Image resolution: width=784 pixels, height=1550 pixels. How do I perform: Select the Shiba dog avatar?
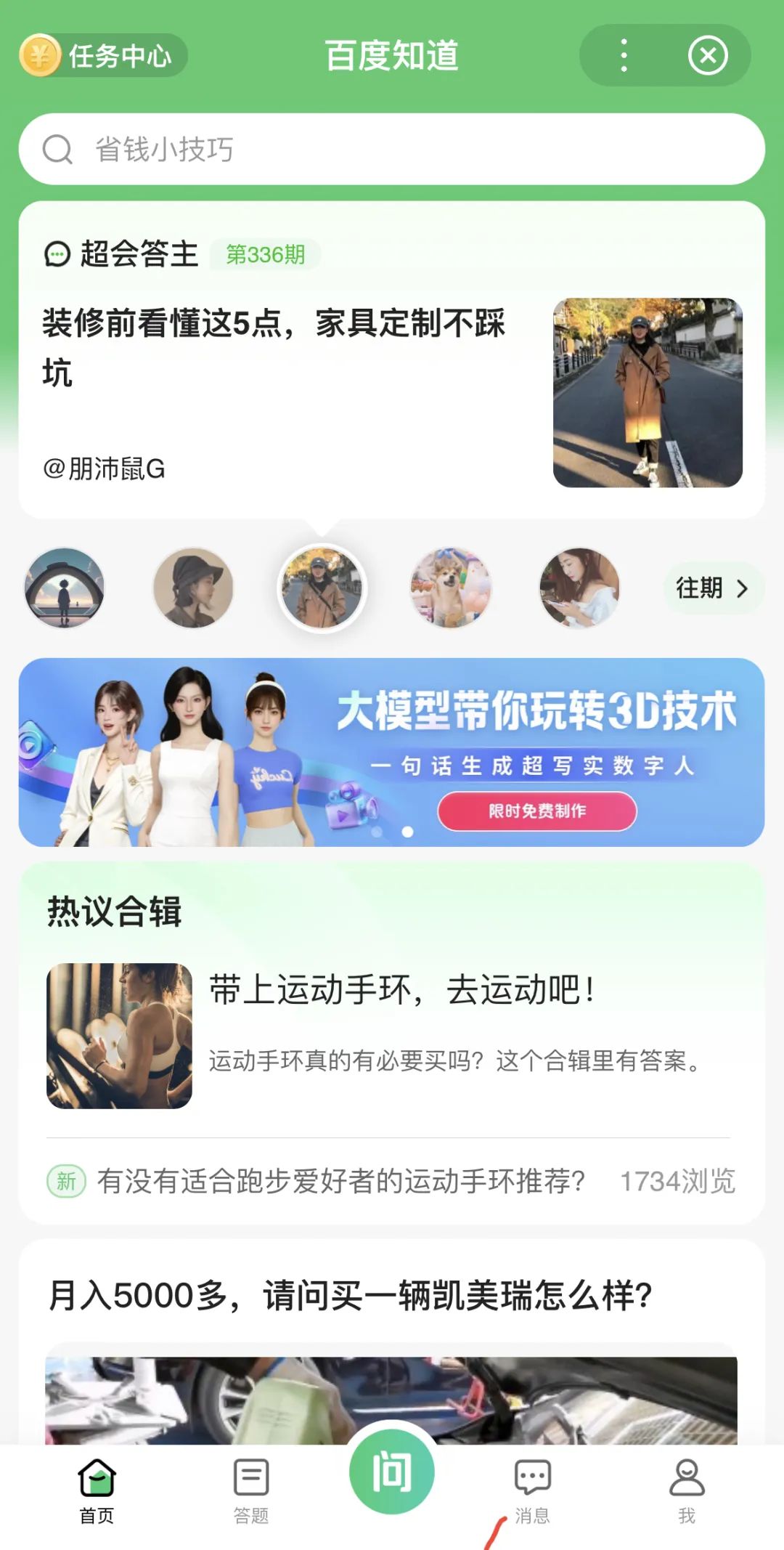450,588
